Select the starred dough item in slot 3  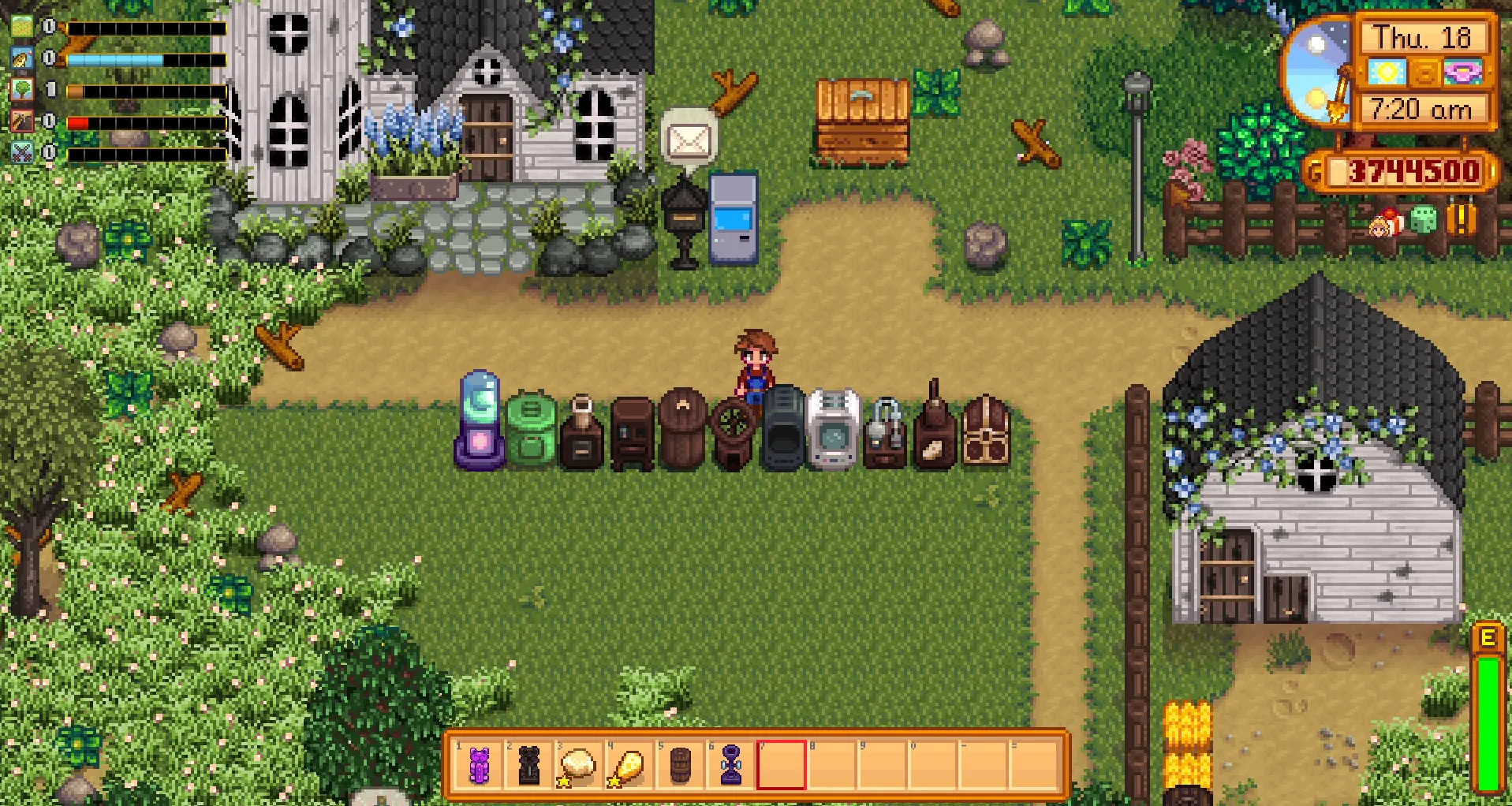point(579,764)
